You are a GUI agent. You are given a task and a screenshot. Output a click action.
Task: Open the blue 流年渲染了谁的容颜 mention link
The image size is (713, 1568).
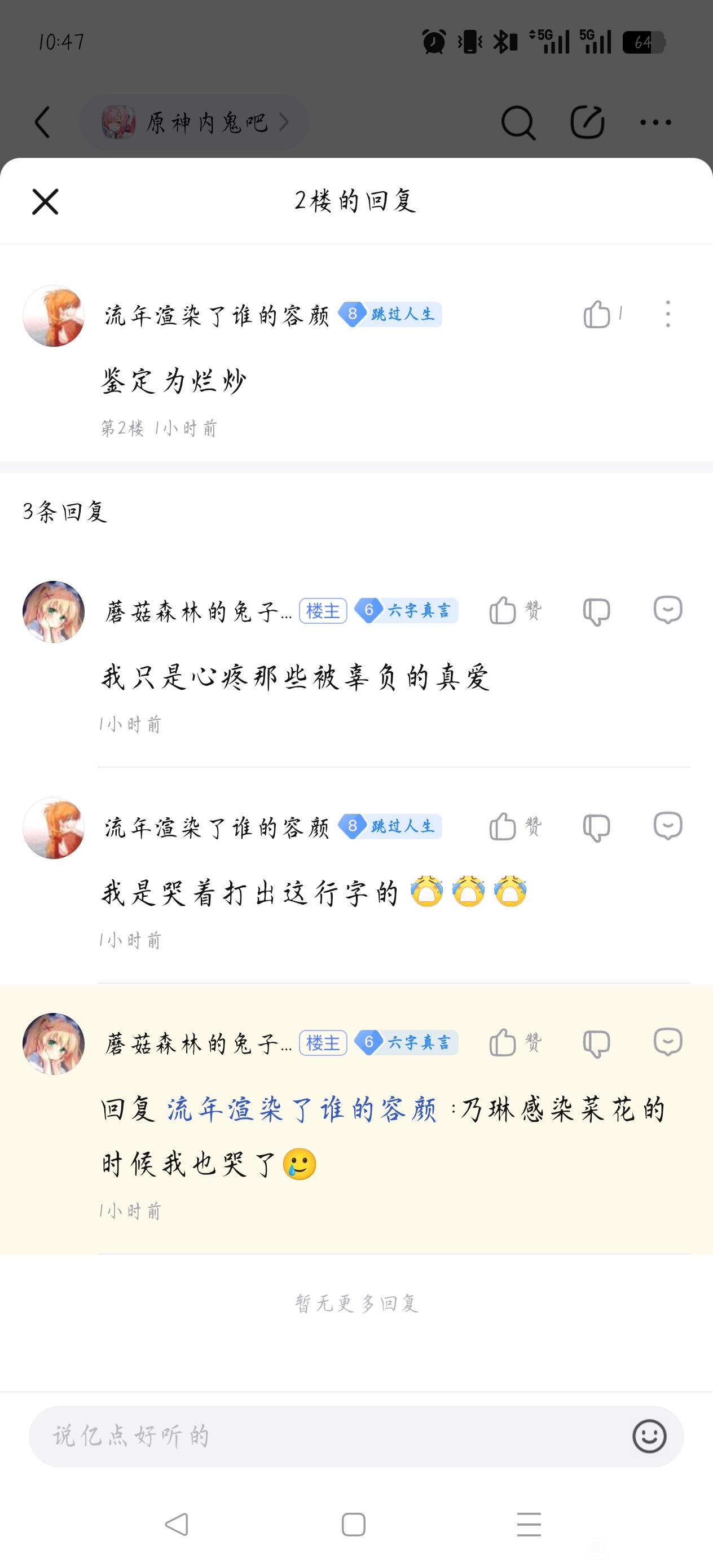point(302,1110)
